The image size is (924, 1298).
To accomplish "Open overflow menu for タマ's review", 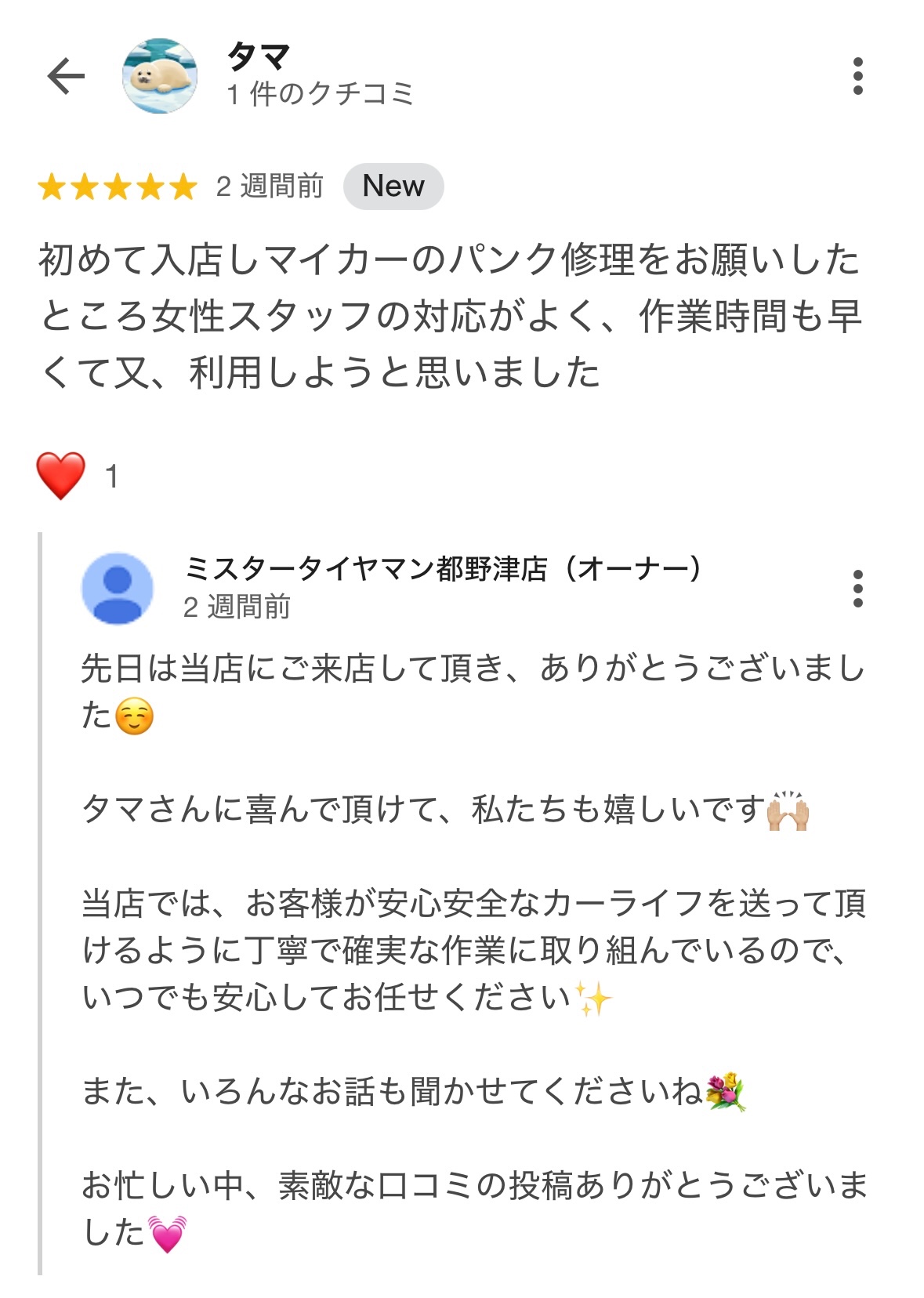I will click(x=857, y=76).
